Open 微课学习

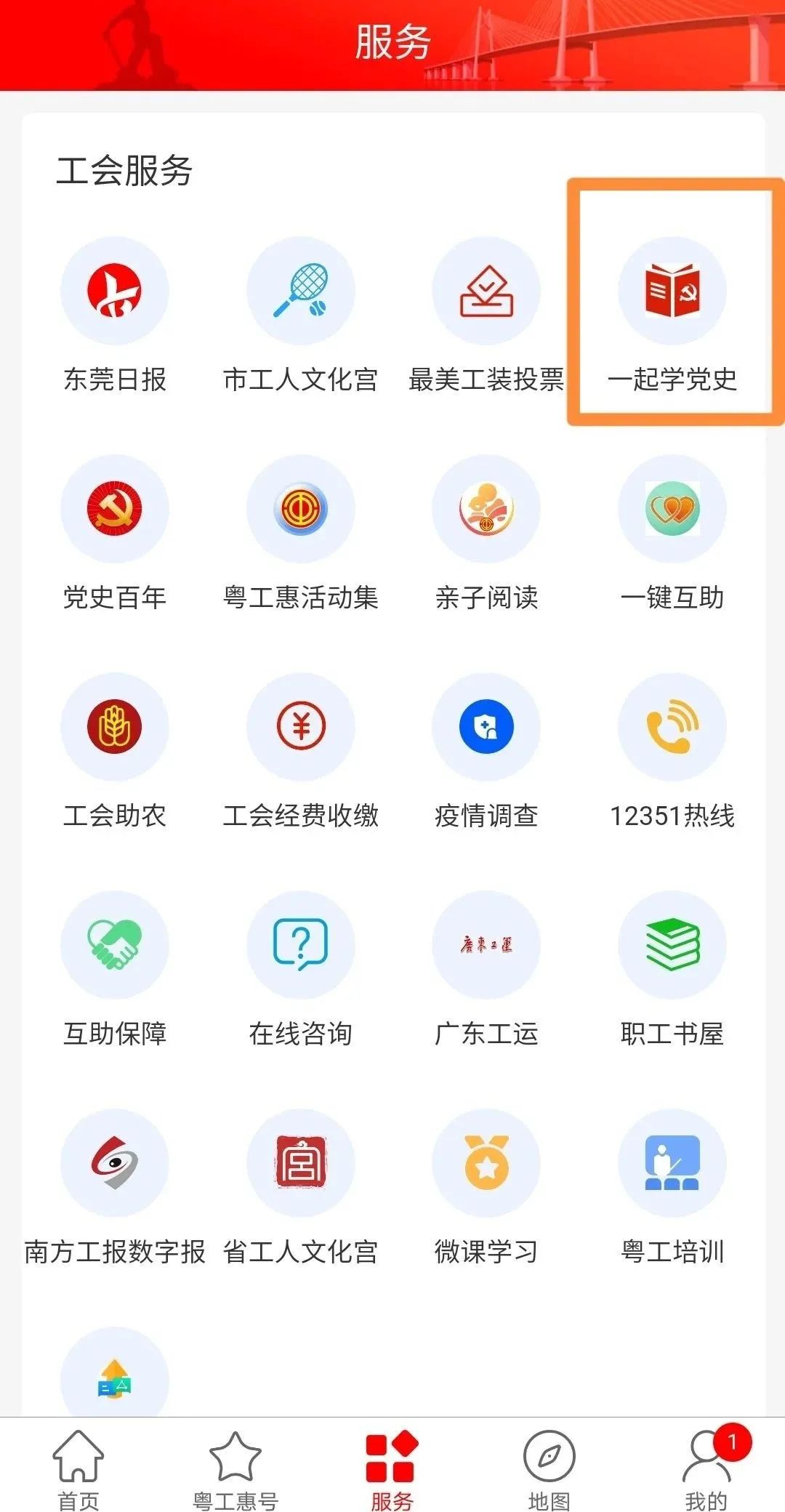pyautogui.click(x=486, y=1163)
